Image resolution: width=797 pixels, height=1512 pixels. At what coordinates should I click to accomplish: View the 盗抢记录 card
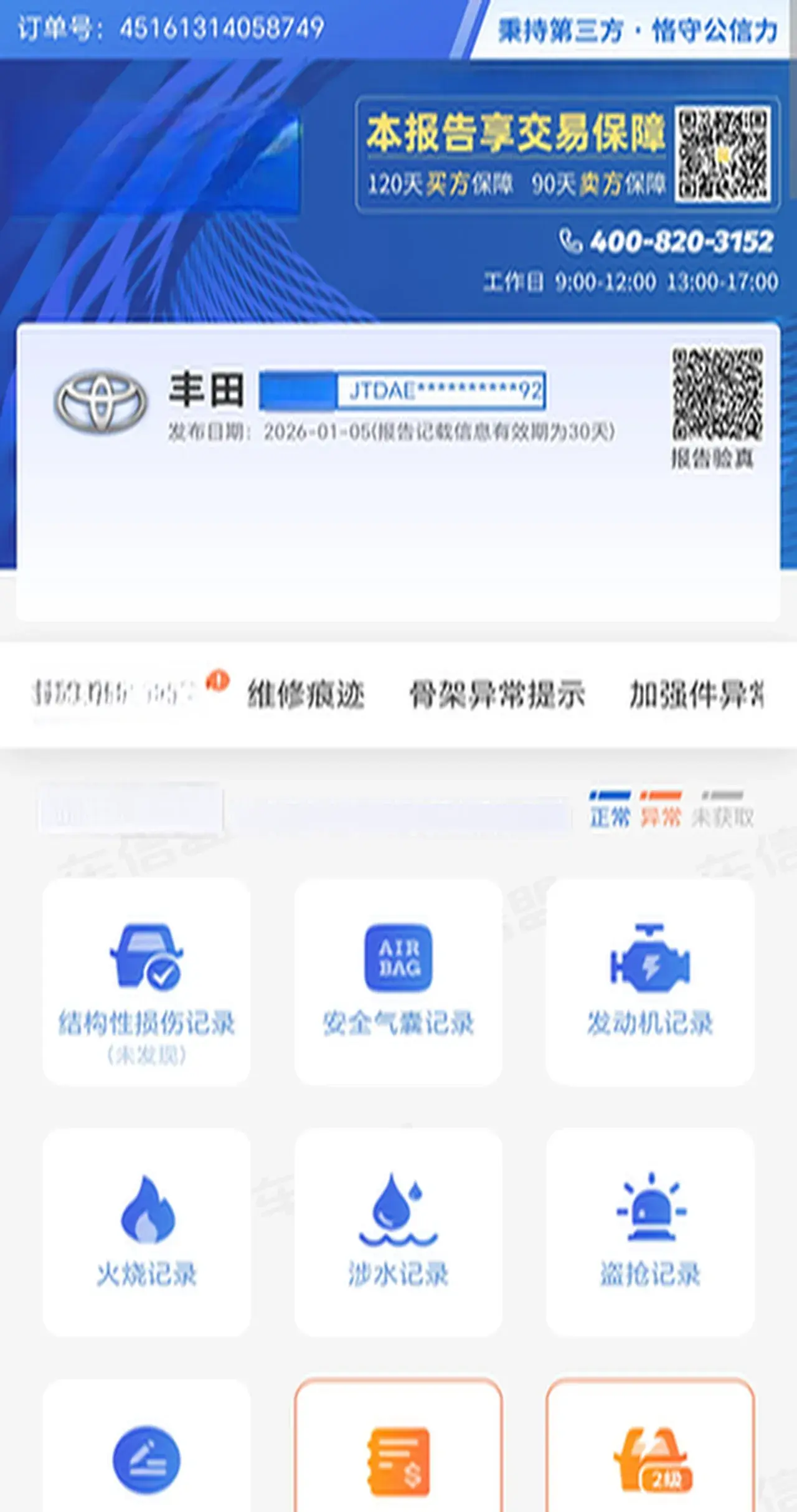pyautogui.click(x=649, y=1232)
